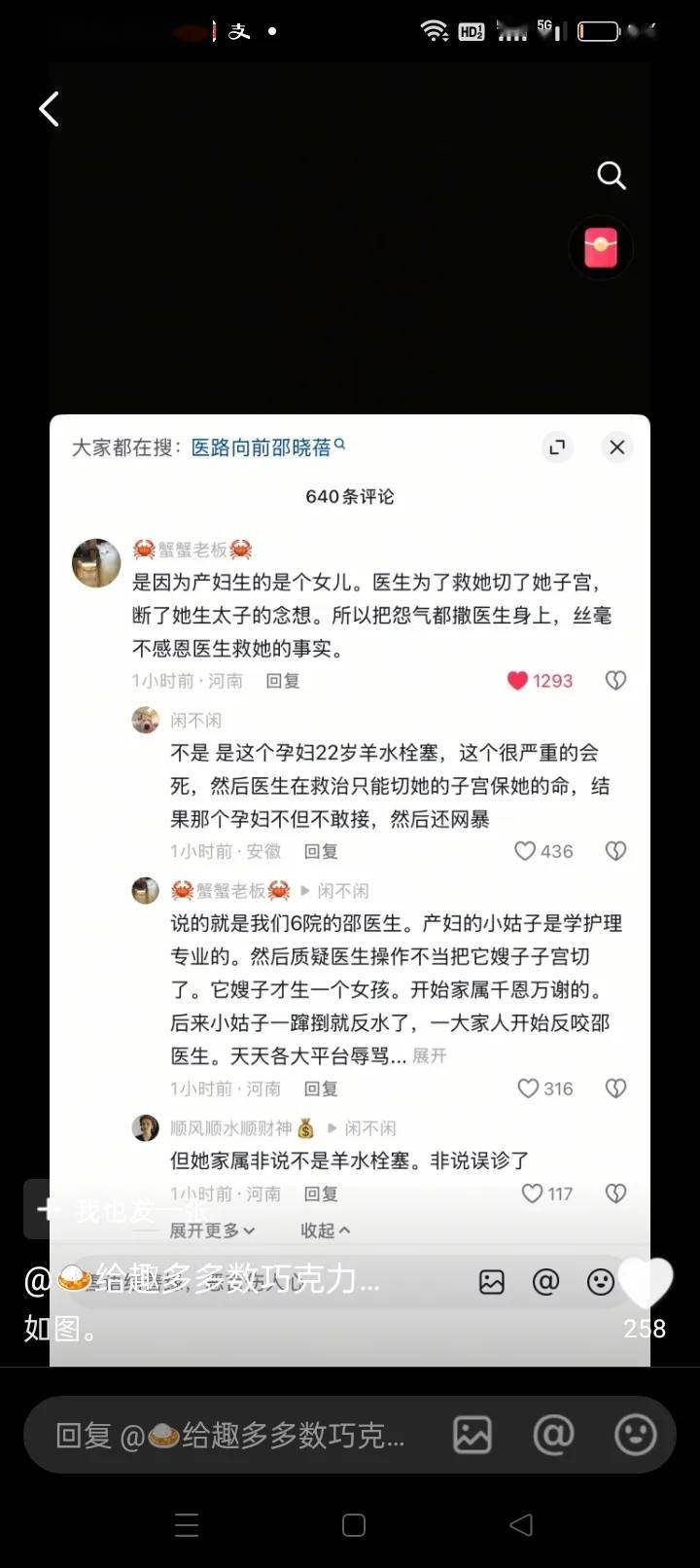Open the emoji picker in the reply bar

tap(636, 1435)
